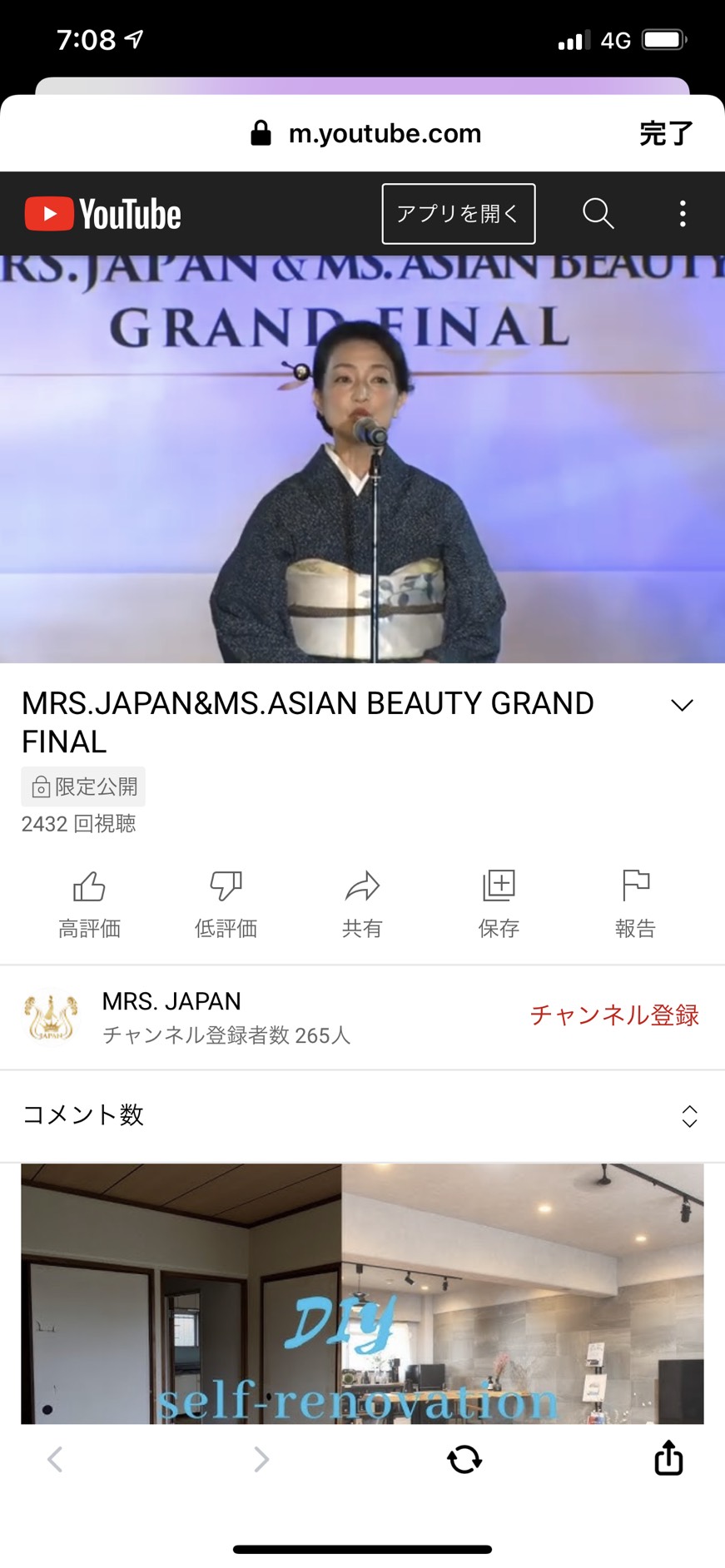Go back in the browser
Image resolution: width=725 pixels, height=1568 pixels.
tap(55, 1459)
